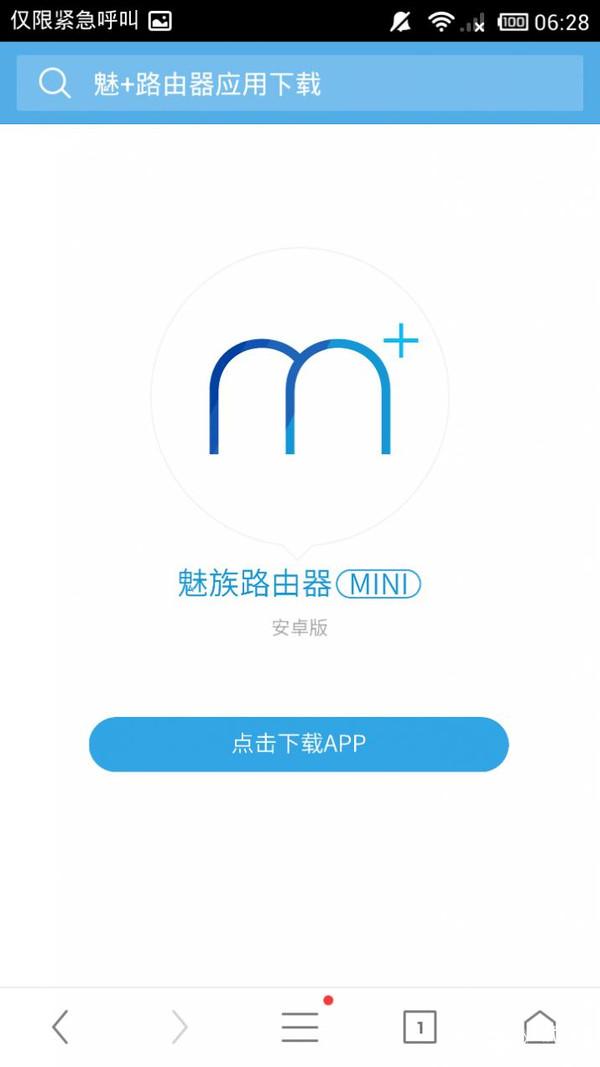
Task: Open the browser menu
Action: (x=300, y=1026)
